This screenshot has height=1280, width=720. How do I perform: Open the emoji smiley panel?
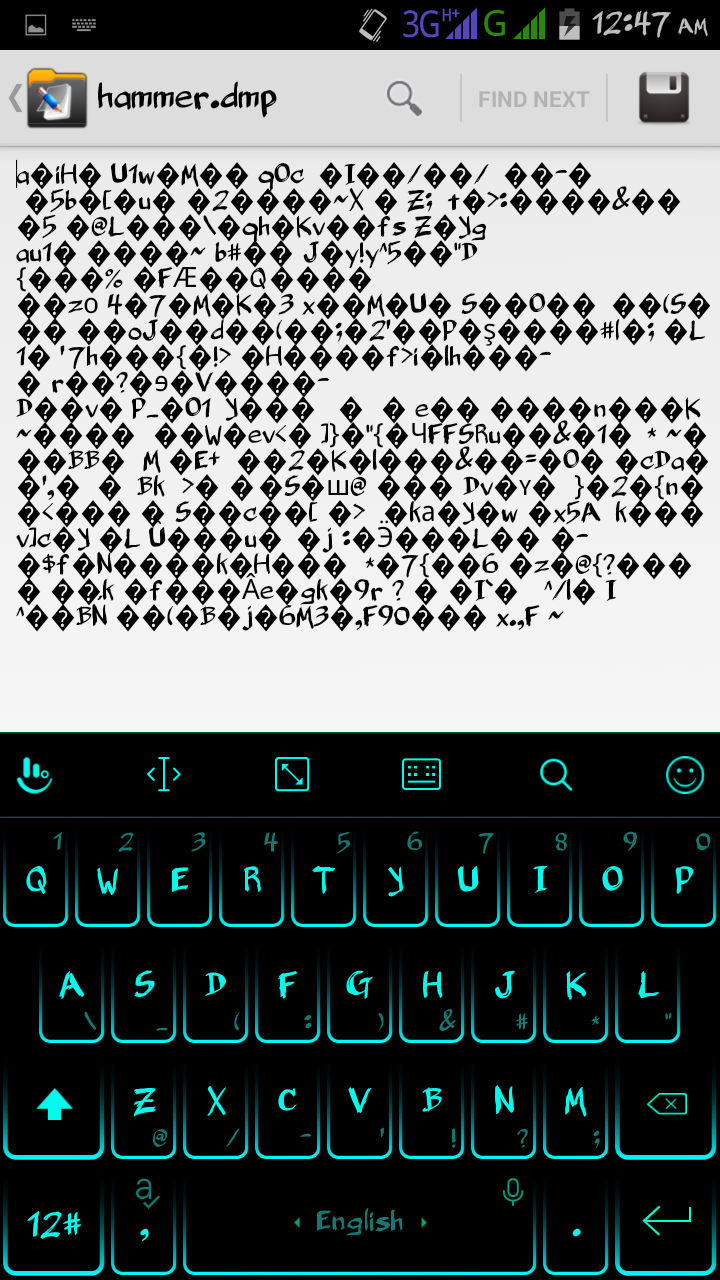[x=685, y=774]
